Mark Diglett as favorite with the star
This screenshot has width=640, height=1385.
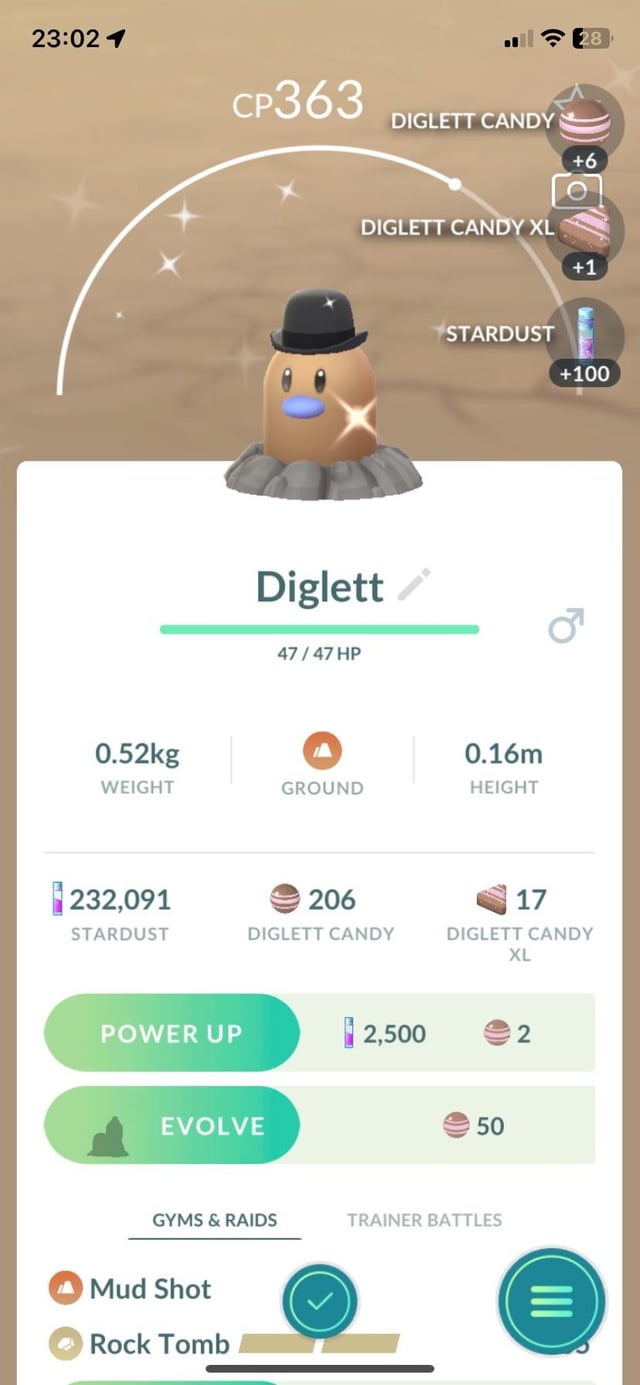(x=571, y=98)
